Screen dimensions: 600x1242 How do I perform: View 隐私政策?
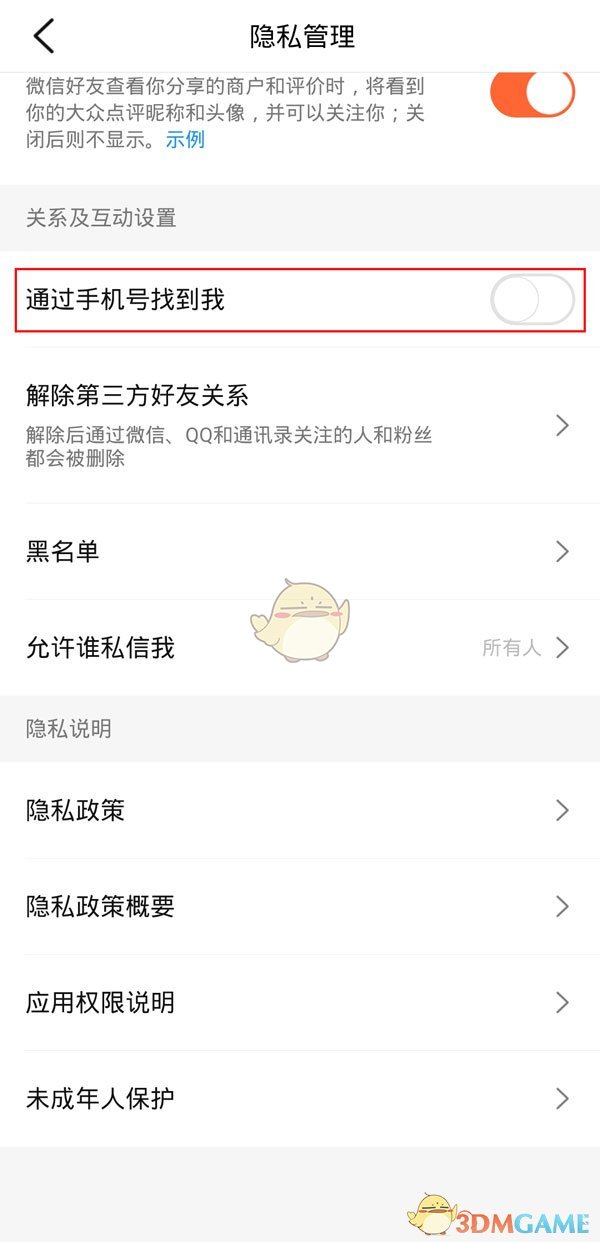tap(300, 810)
